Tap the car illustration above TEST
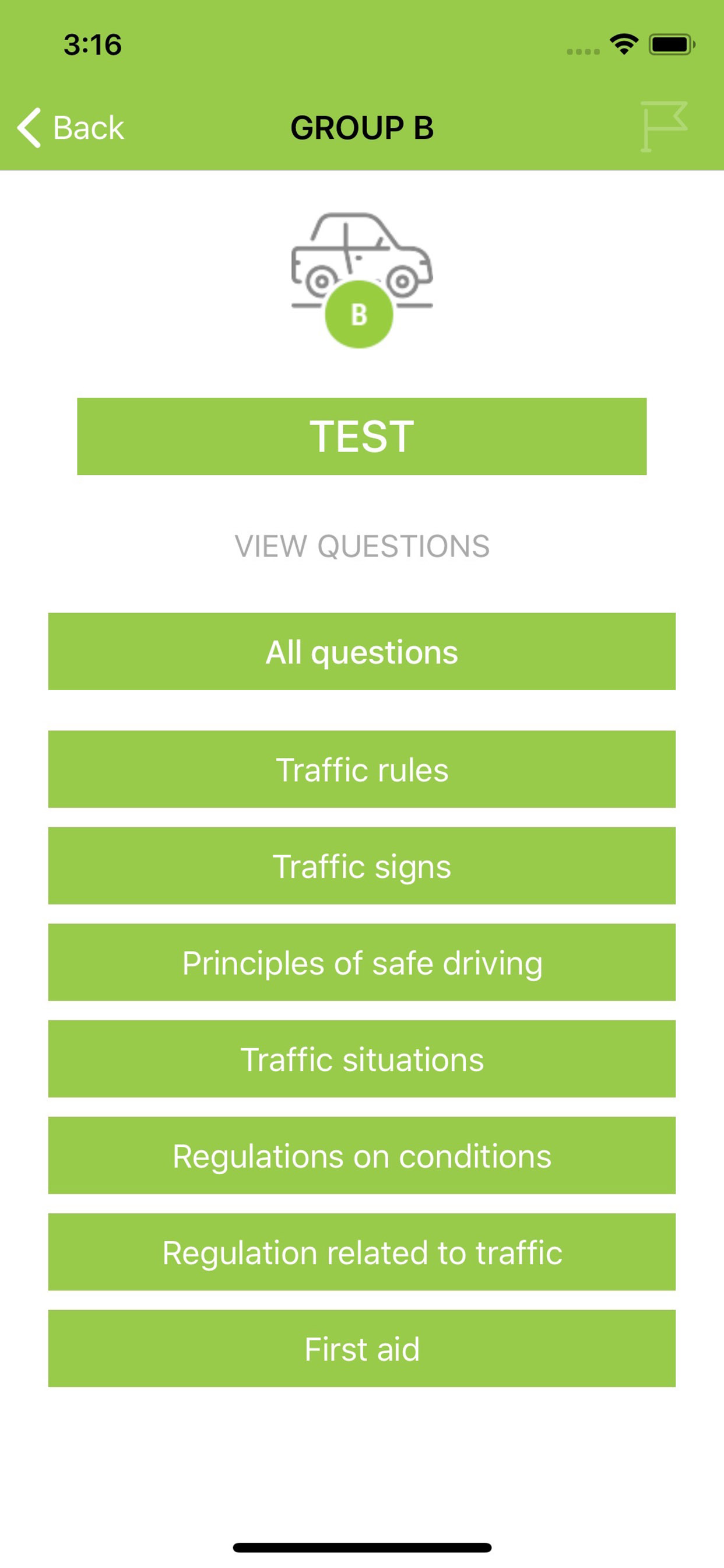 pyautogui.click(x=362, y=256)
